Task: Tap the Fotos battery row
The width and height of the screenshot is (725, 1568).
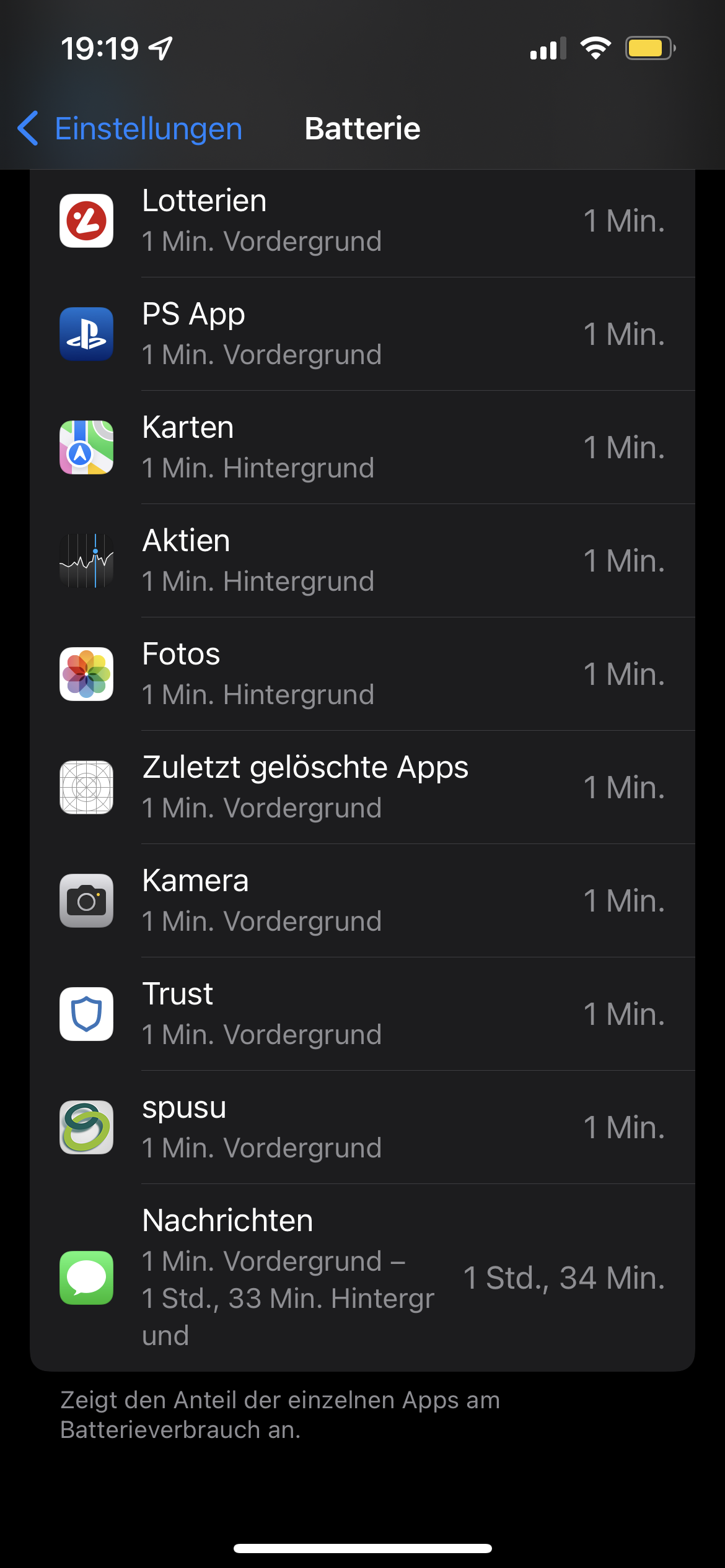Action: click(362, 674)
